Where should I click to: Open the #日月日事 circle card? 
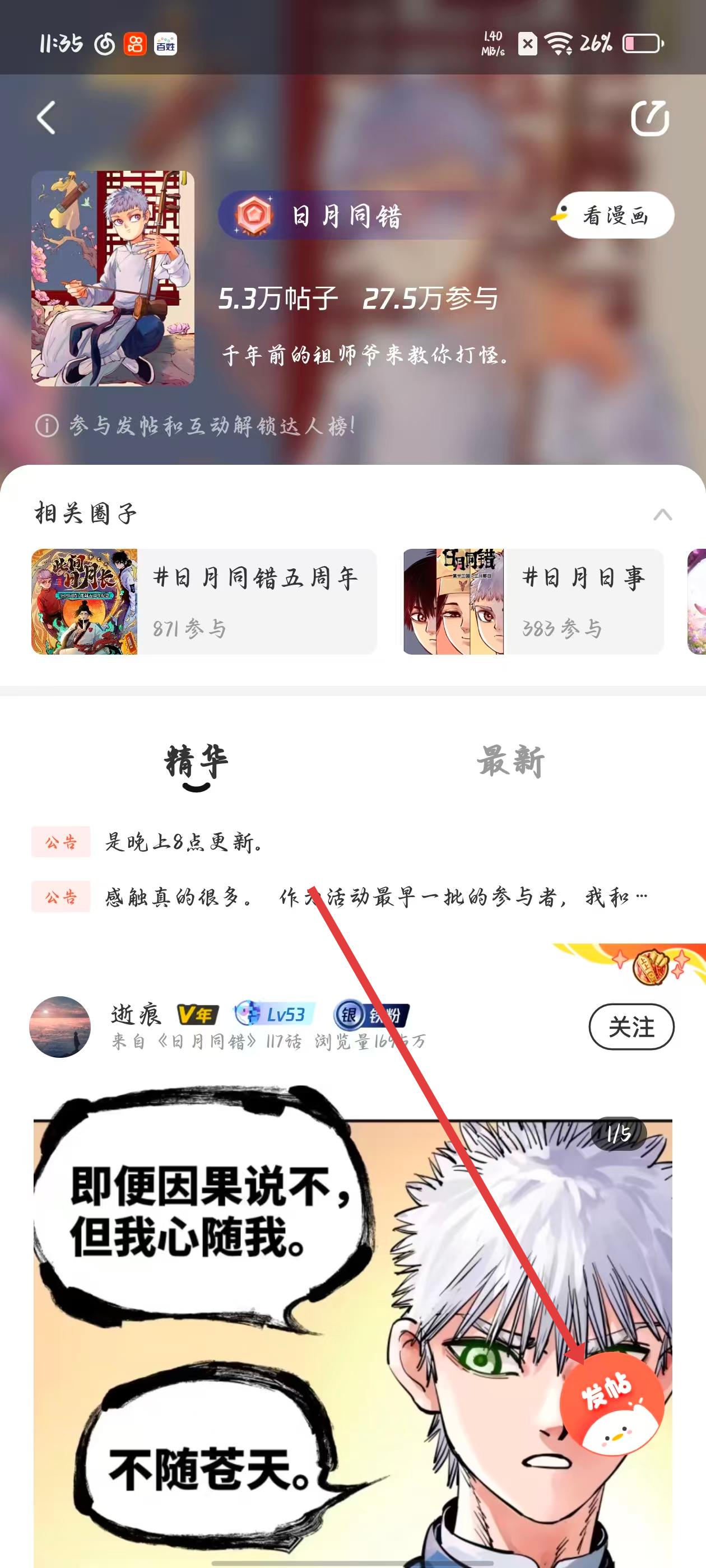(533, 601)
